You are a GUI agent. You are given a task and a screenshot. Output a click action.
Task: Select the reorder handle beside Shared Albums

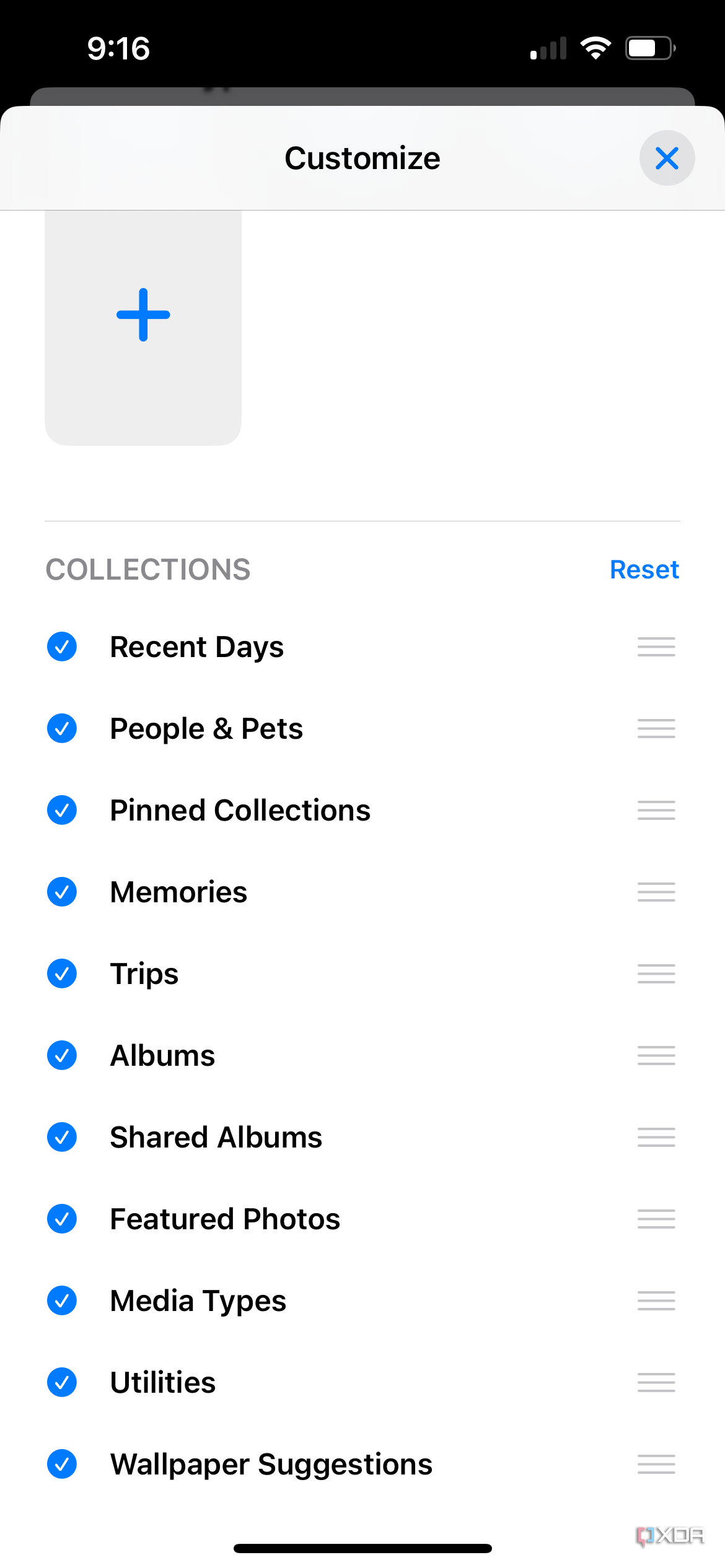click(x=656, y=1138)
